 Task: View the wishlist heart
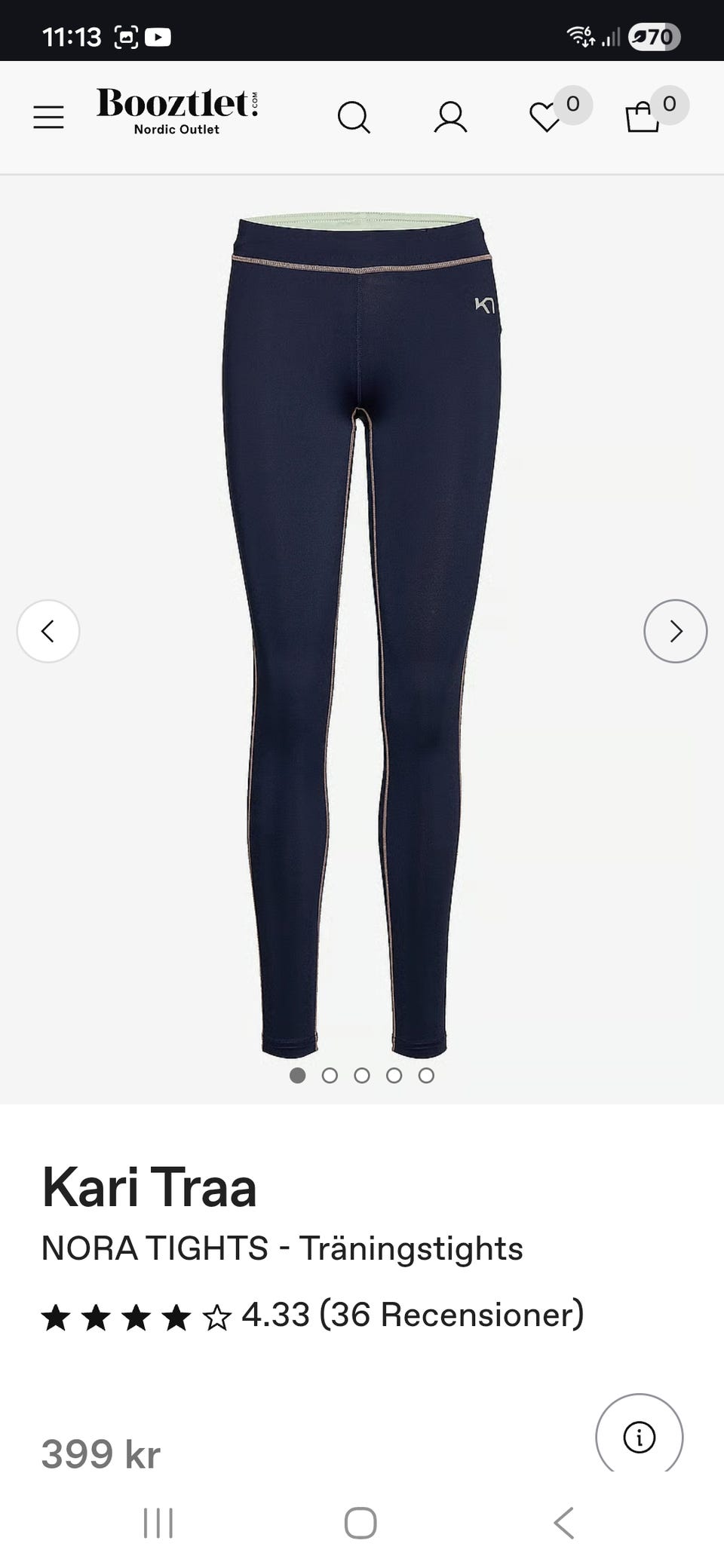coord(546,118)
